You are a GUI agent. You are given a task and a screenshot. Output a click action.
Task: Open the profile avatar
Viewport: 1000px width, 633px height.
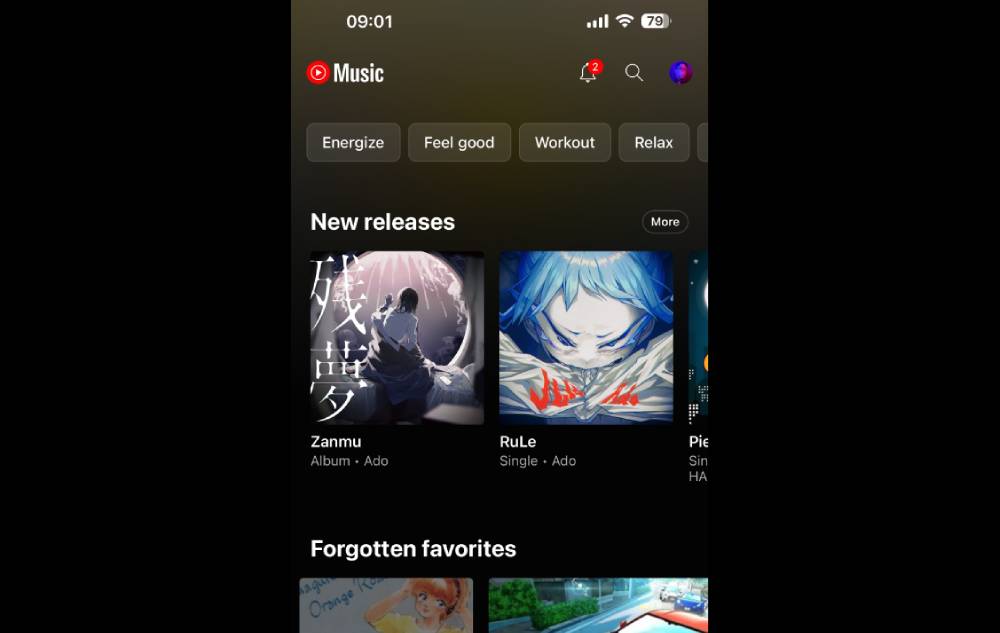(x=681, y=73)
